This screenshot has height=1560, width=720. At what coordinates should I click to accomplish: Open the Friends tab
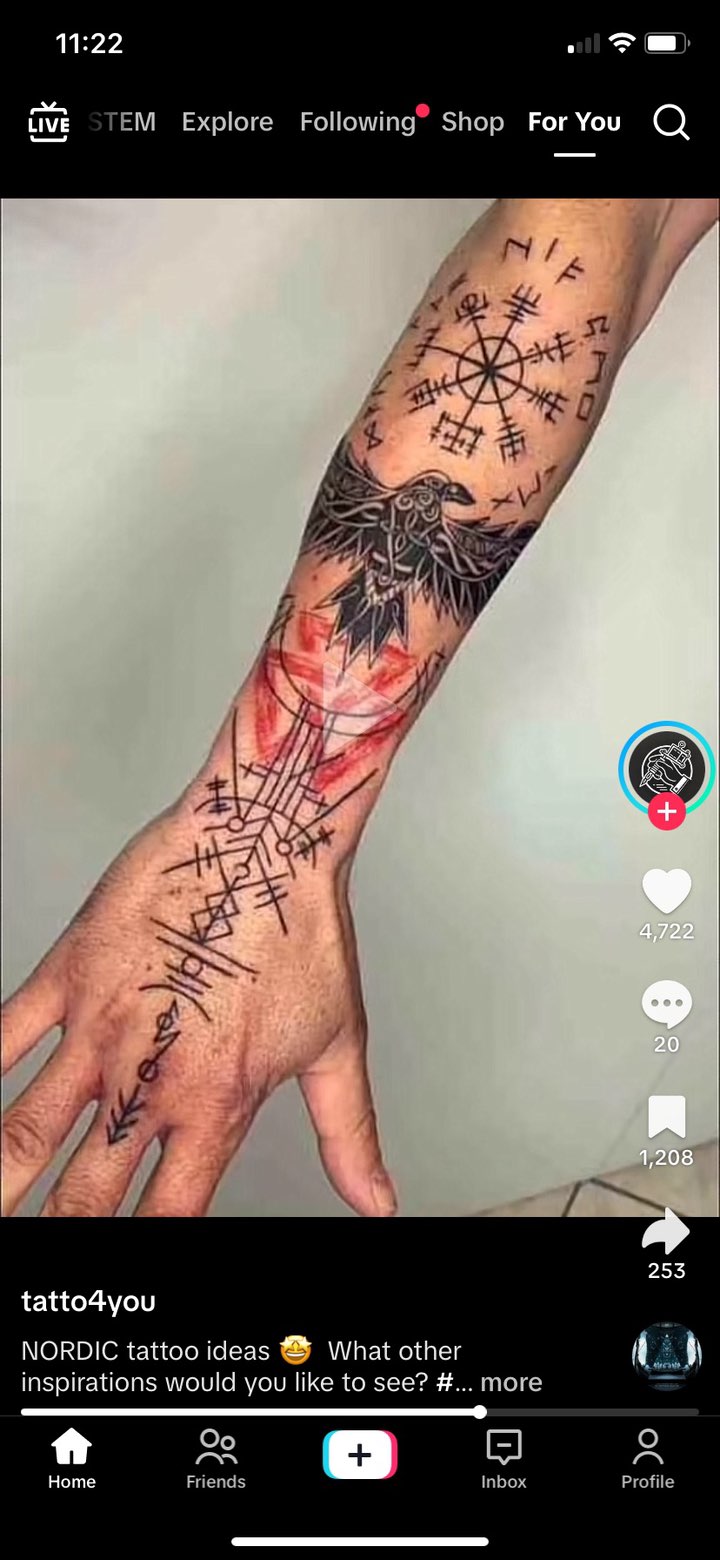(x=216, y=1459)
